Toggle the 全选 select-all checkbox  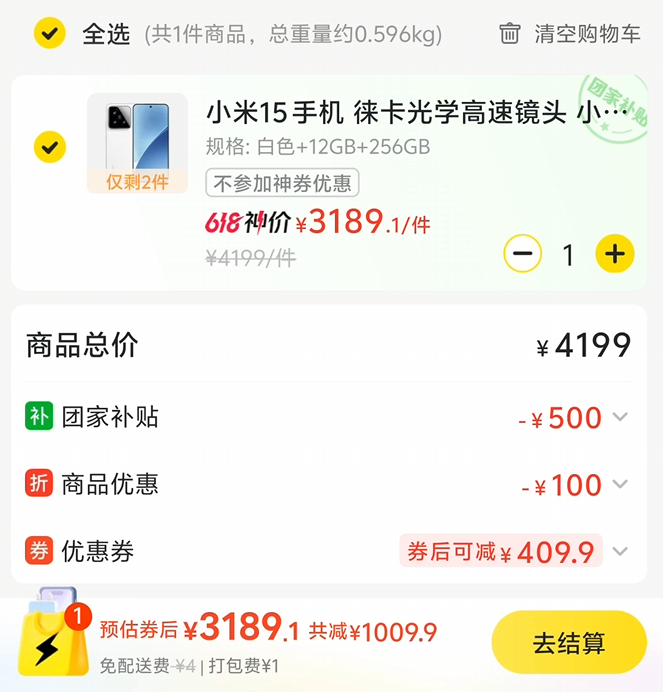[x=49, y=34]
